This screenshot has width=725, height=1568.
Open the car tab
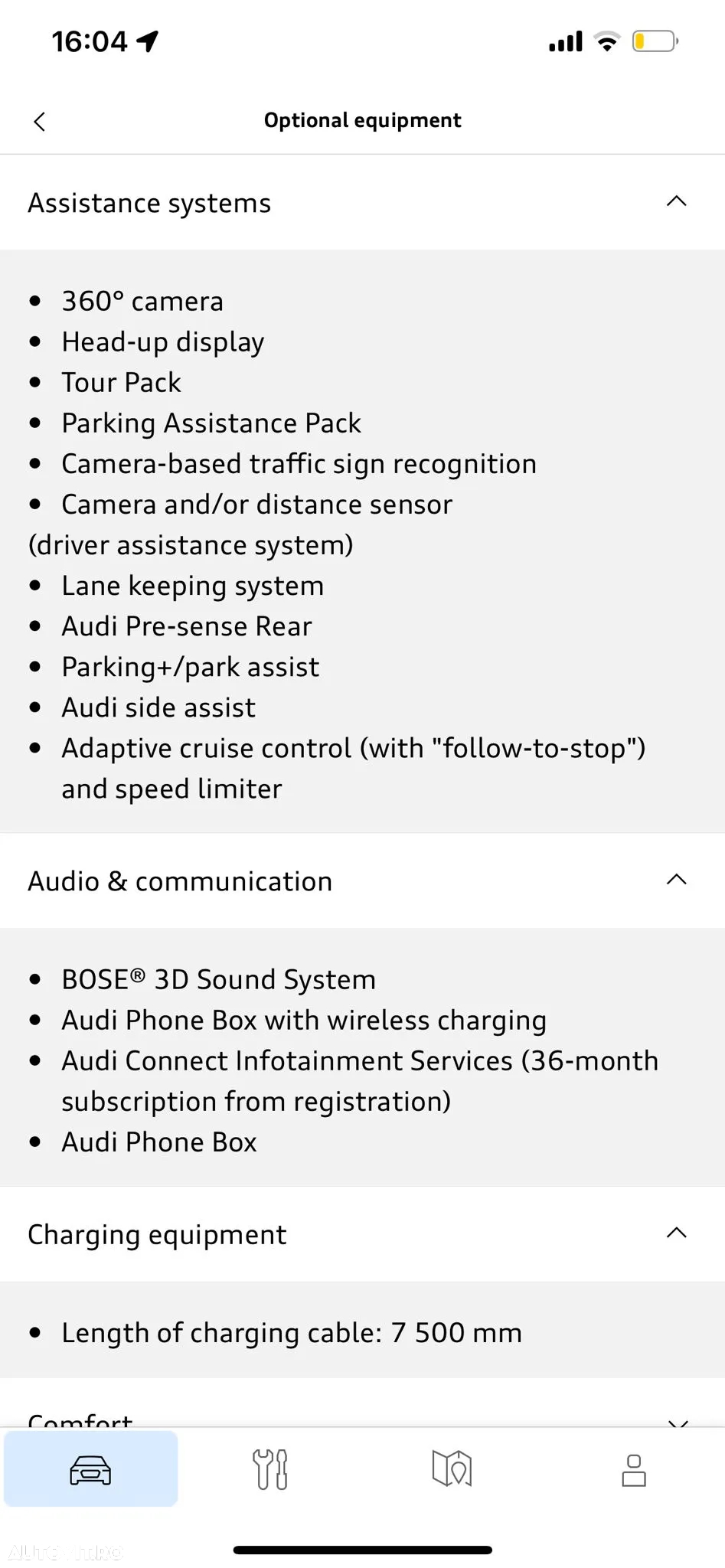pyautogui.click(x=90, y=1469)
